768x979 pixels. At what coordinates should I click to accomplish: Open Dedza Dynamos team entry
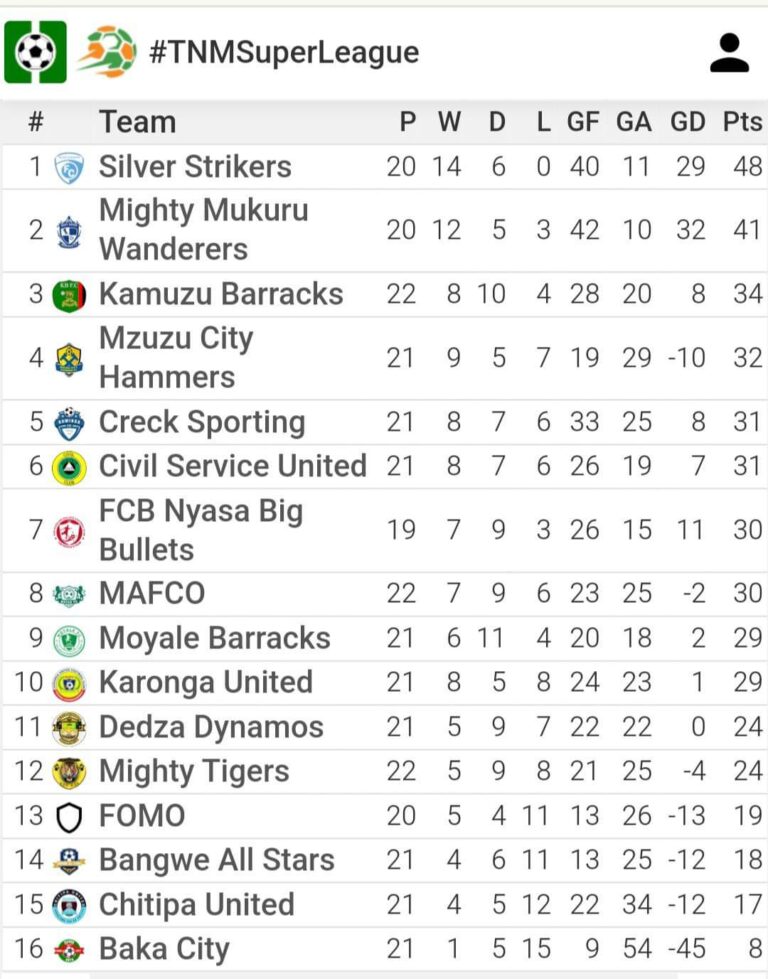(x=211, y=727)
